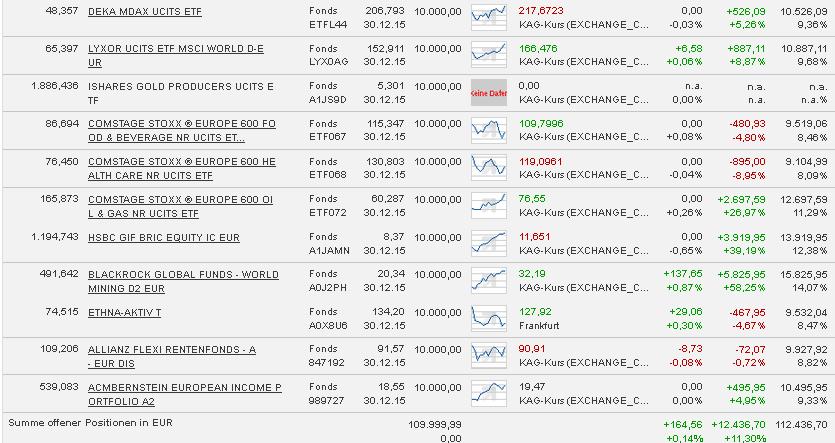The image size is (835, 443).
Task: Open COMSTAGE Europe 600 Oil & Gas fund
Action: click(181, 199)
